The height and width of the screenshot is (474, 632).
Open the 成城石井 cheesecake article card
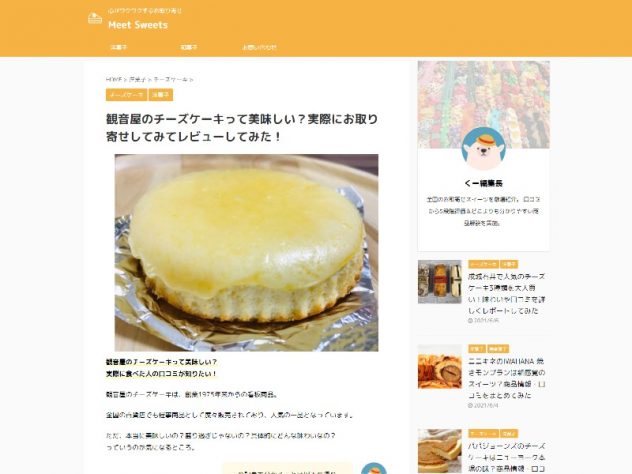pos(508,291)
